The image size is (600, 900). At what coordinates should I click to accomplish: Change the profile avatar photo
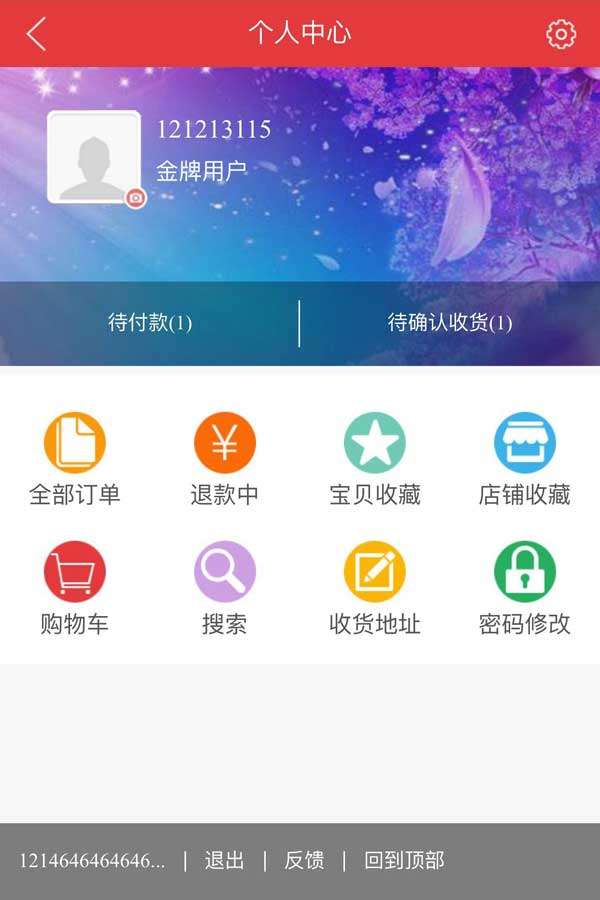point(136,198)
